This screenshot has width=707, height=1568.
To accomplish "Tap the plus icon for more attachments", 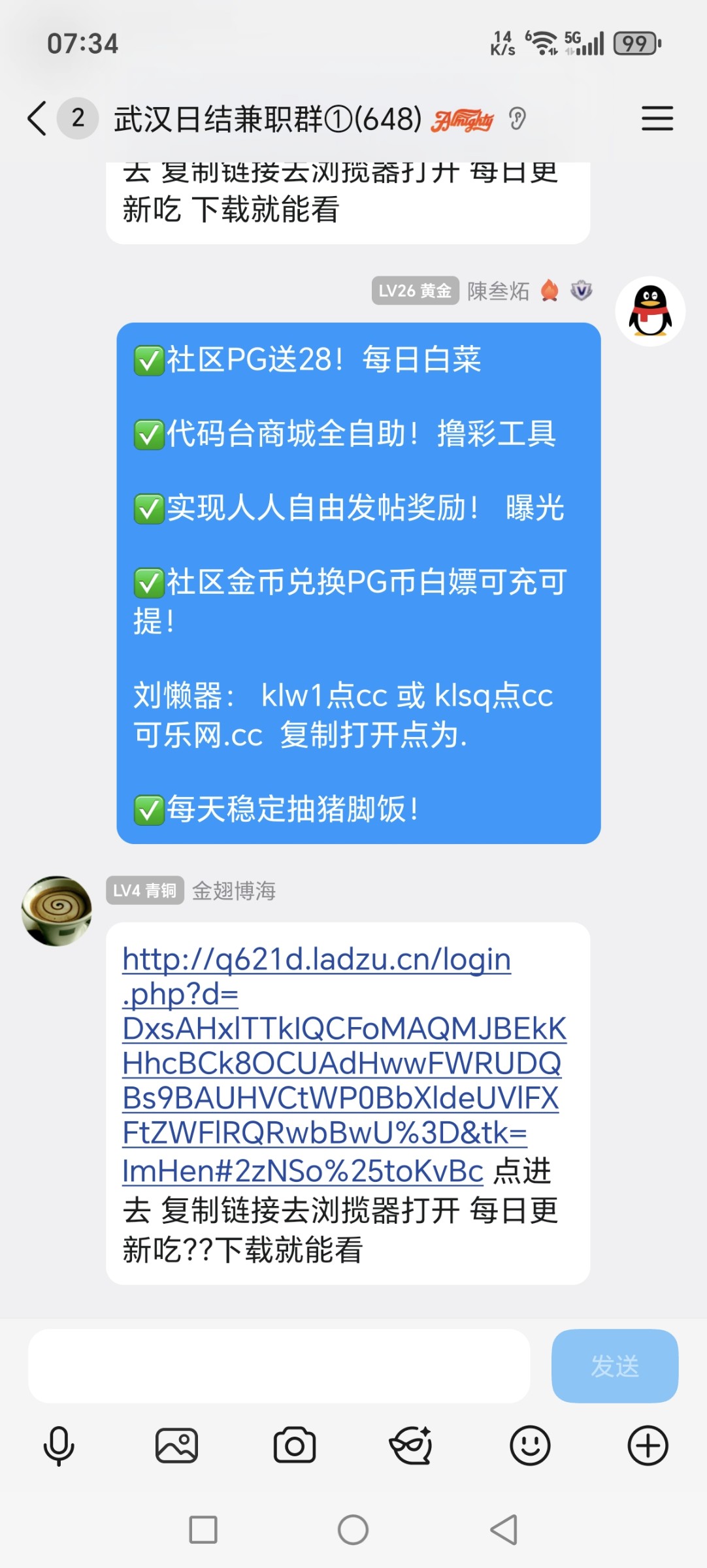I will (x=648, y=1445).
